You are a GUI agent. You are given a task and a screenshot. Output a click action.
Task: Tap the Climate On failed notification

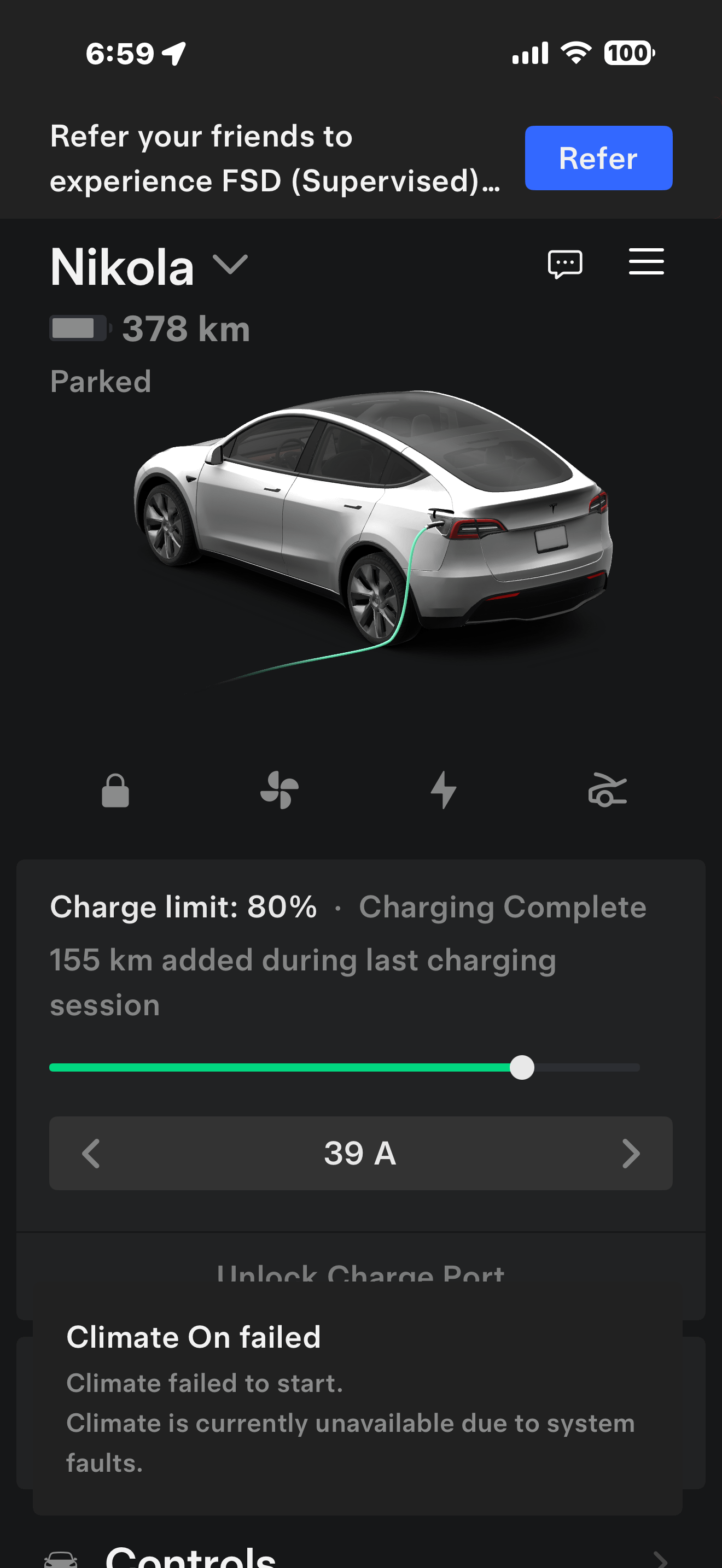[x=357, y=1400]
